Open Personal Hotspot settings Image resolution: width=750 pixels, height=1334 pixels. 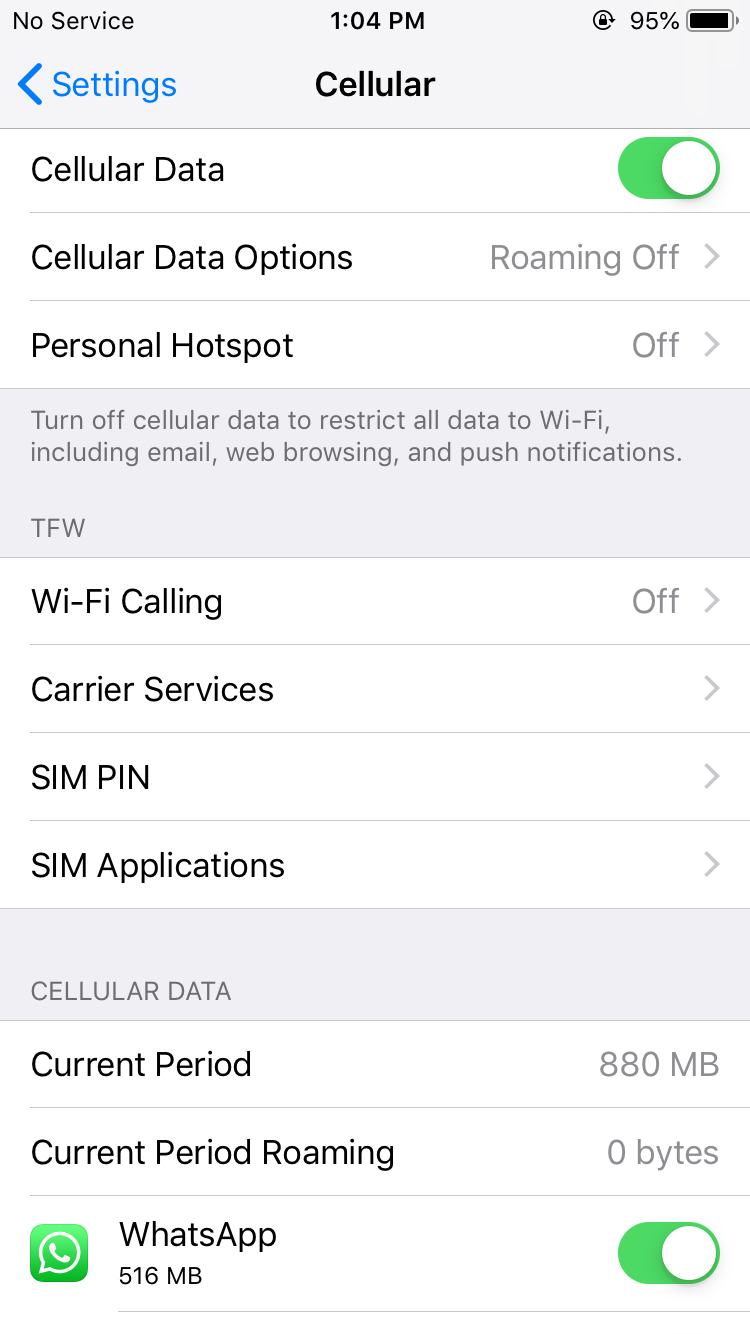(375, 345)
